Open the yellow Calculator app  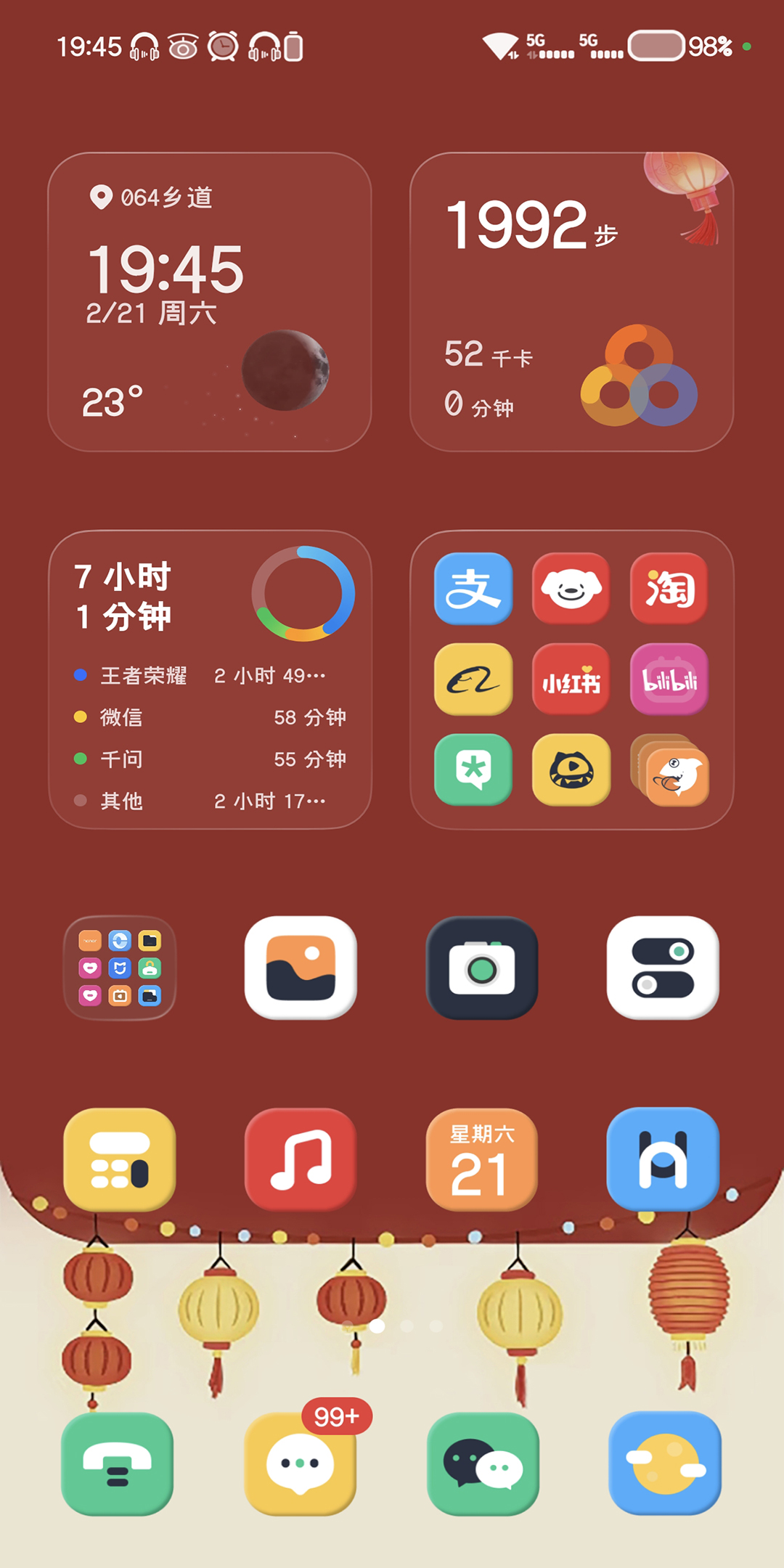point(120,1159)
